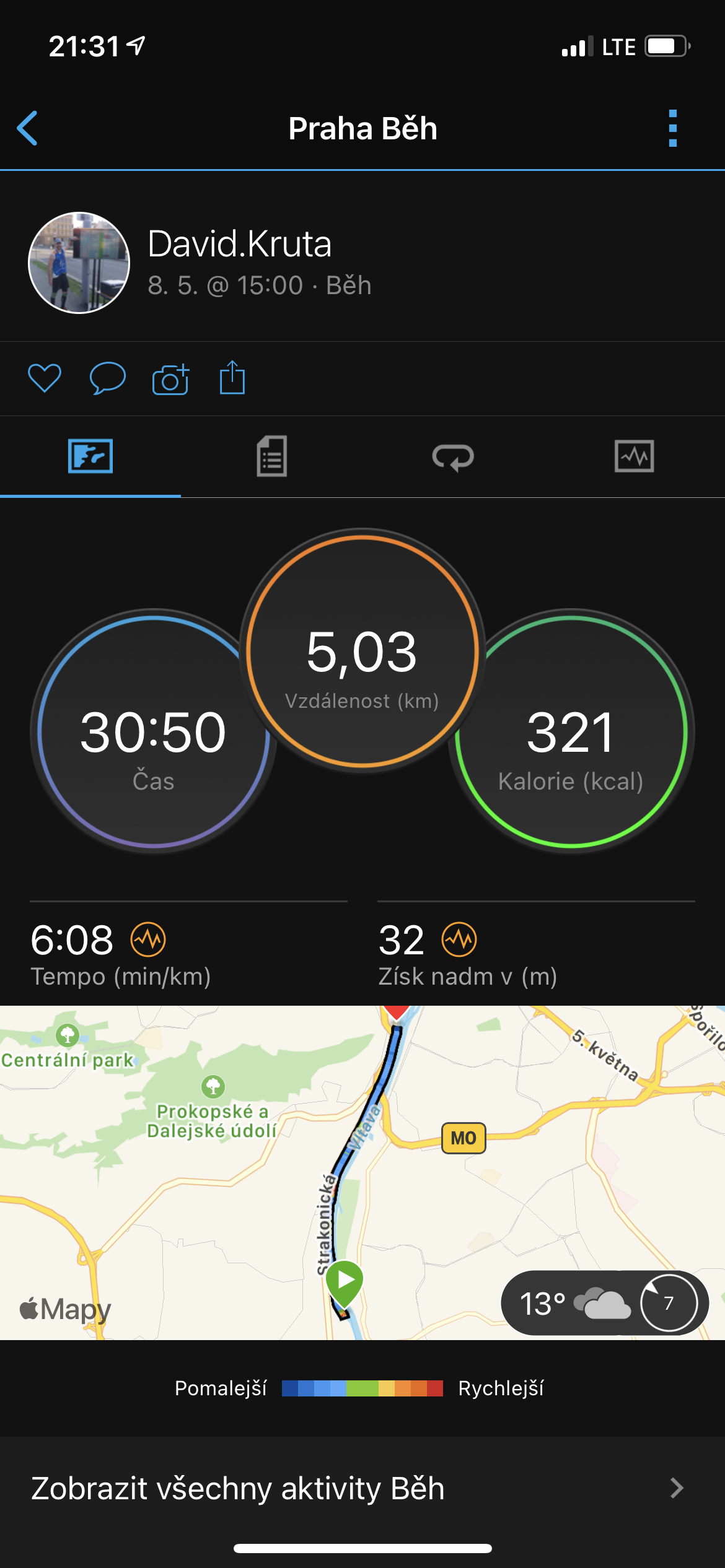
Task: Tap the 13° weather widget
Action: coord(605,1303)
